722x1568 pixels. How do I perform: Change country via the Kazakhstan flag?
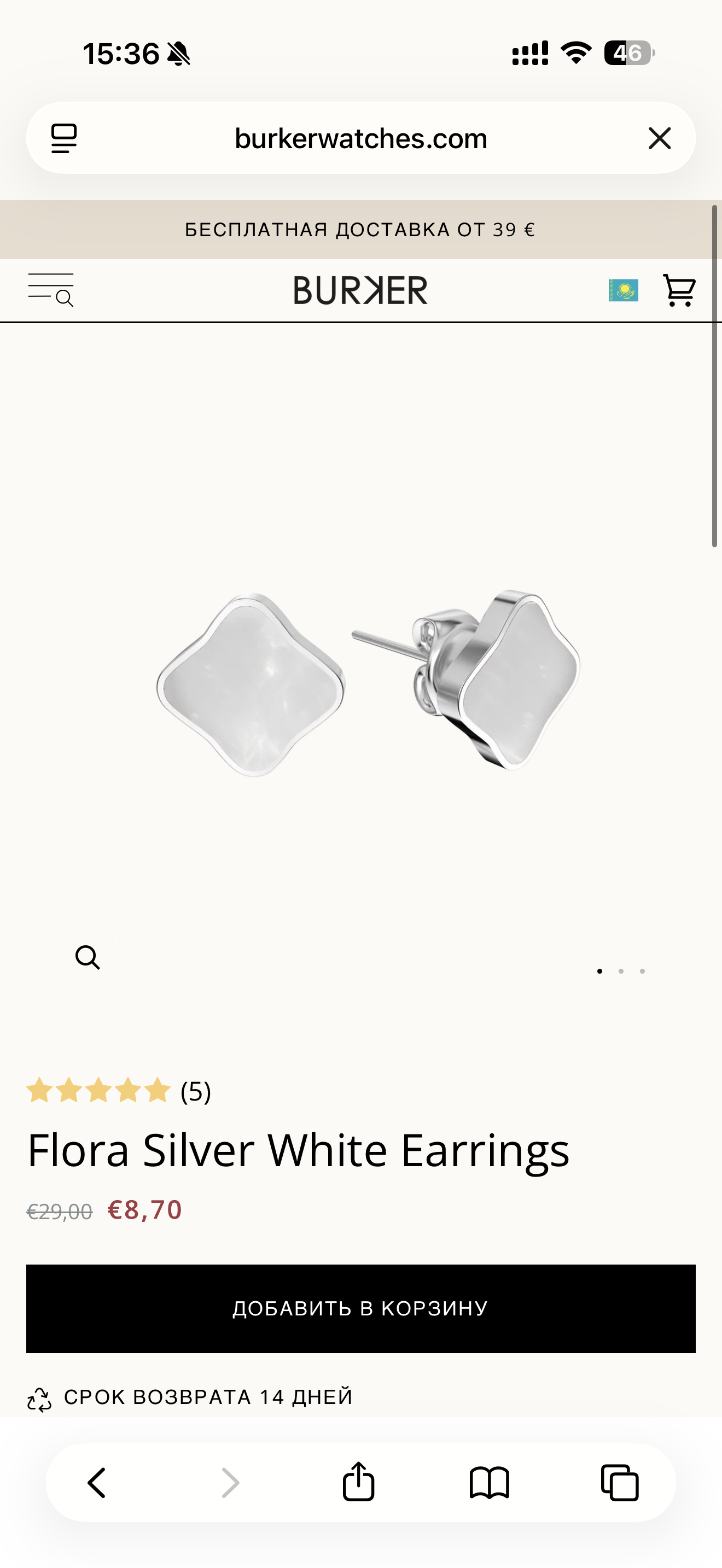623,290
